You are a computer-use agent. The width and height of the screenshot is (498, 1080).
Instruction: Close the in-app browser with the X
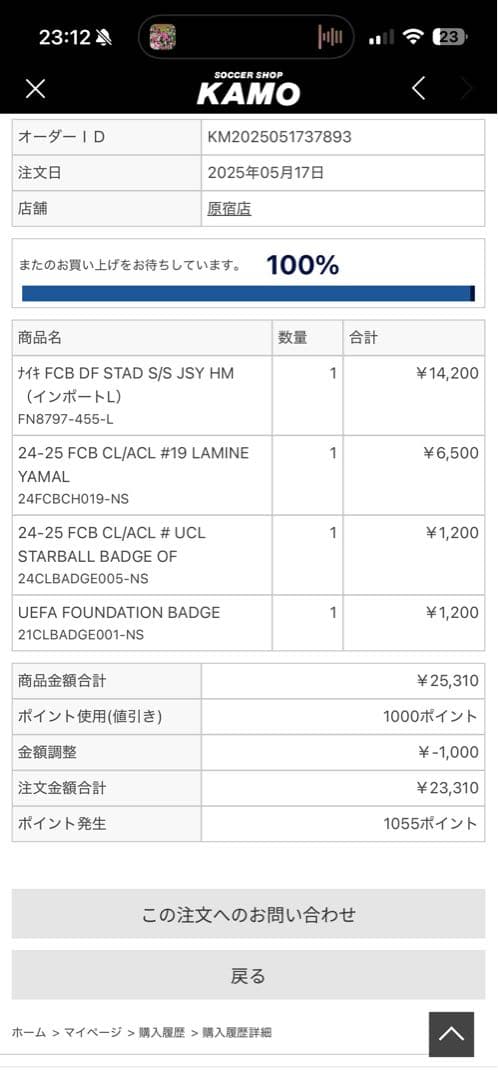point(35,89)
